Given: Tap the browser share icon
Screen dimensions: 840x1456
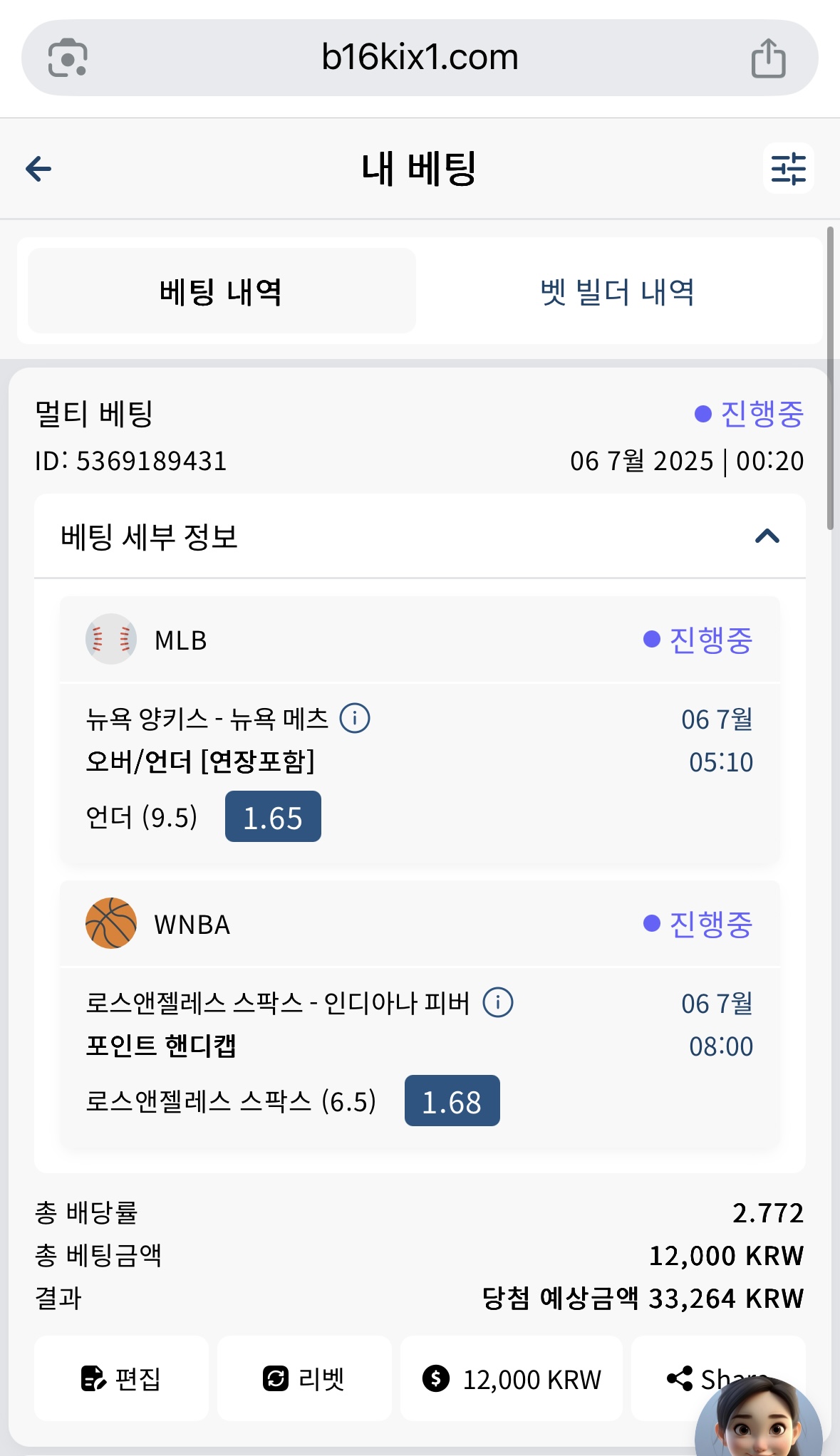Looking at the screenshot, I should click(768, 58).
